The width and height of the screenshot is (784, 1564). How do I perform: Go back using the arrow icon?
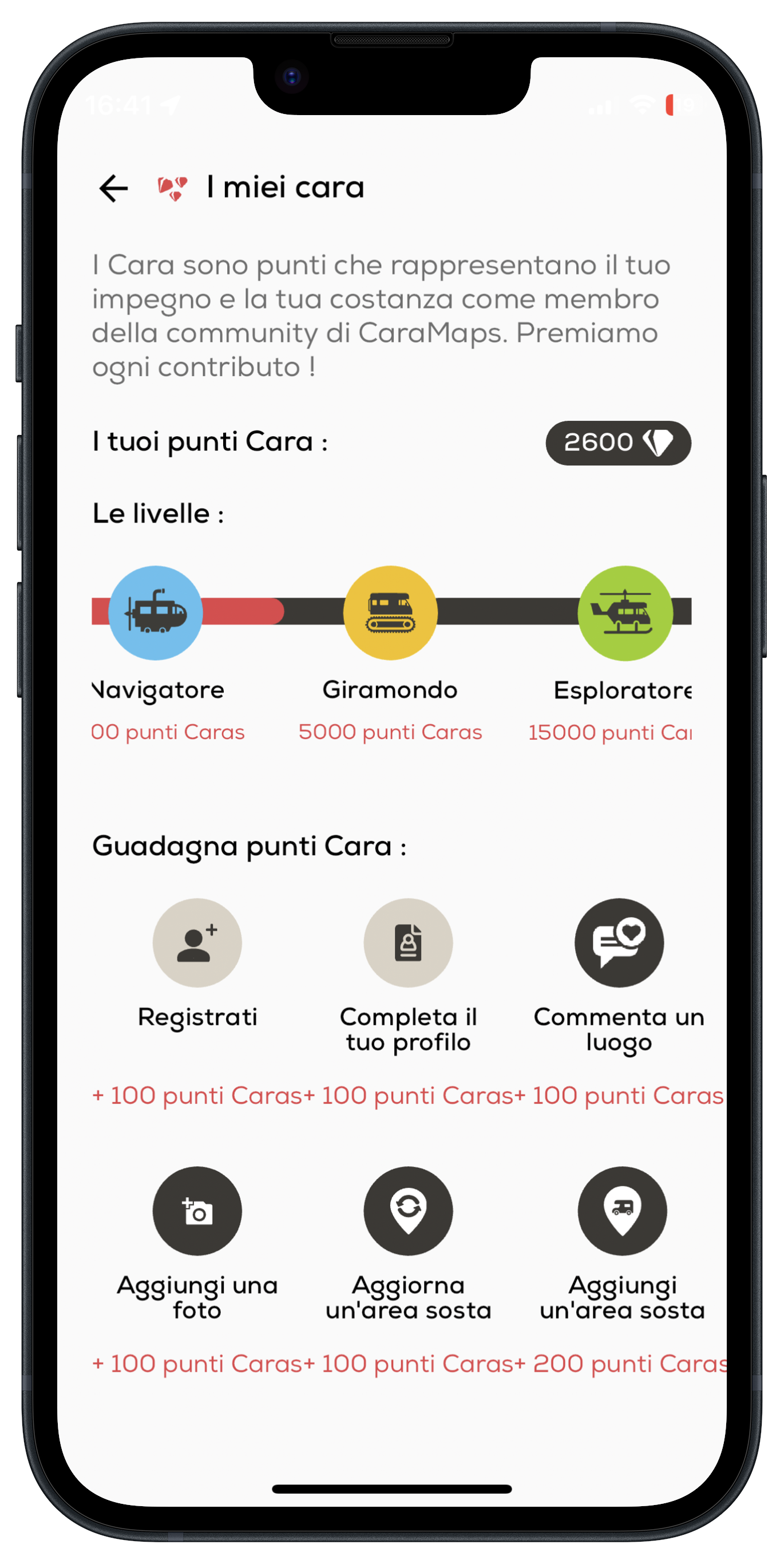coord(113,188)
